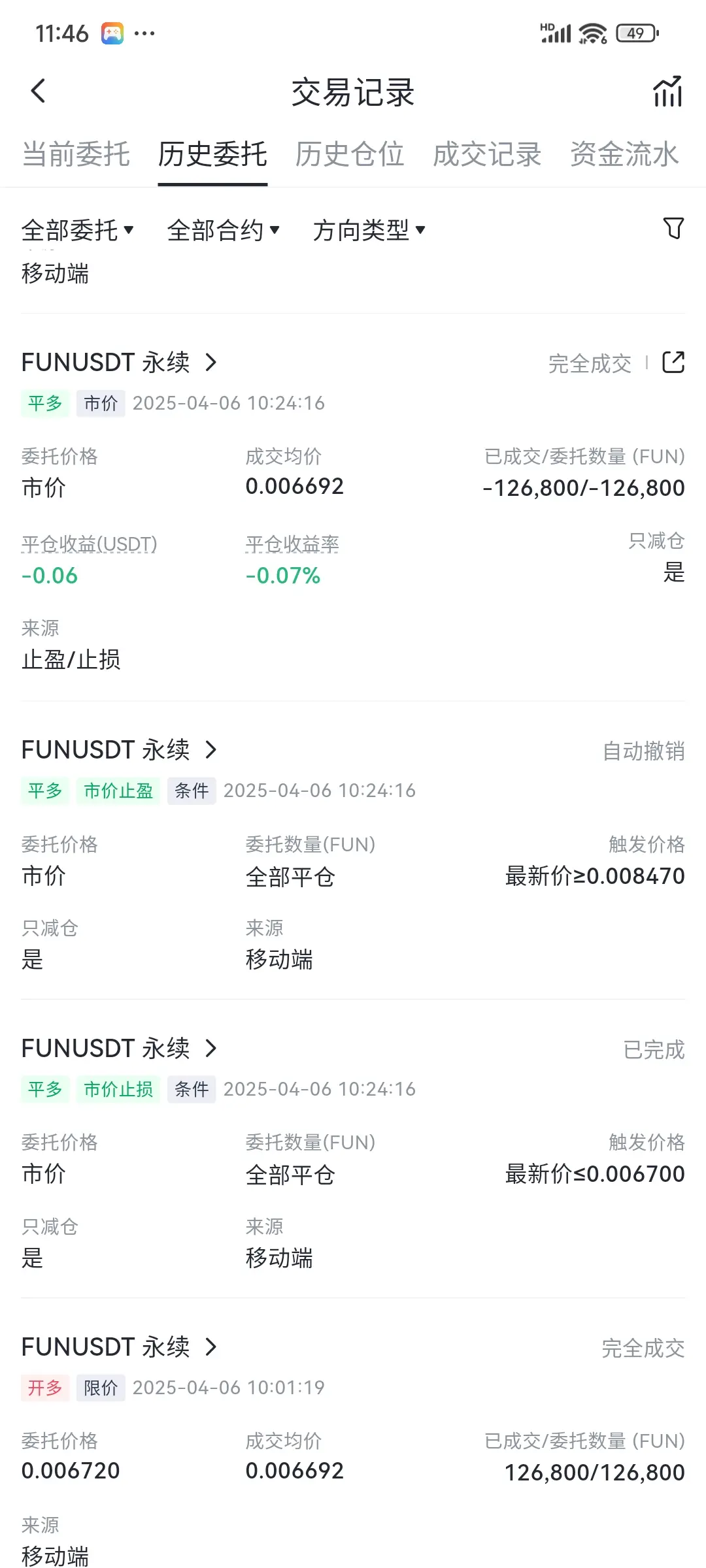Go back from 交易记录 page
706x1568 pixels.
[x=38, y=91]
